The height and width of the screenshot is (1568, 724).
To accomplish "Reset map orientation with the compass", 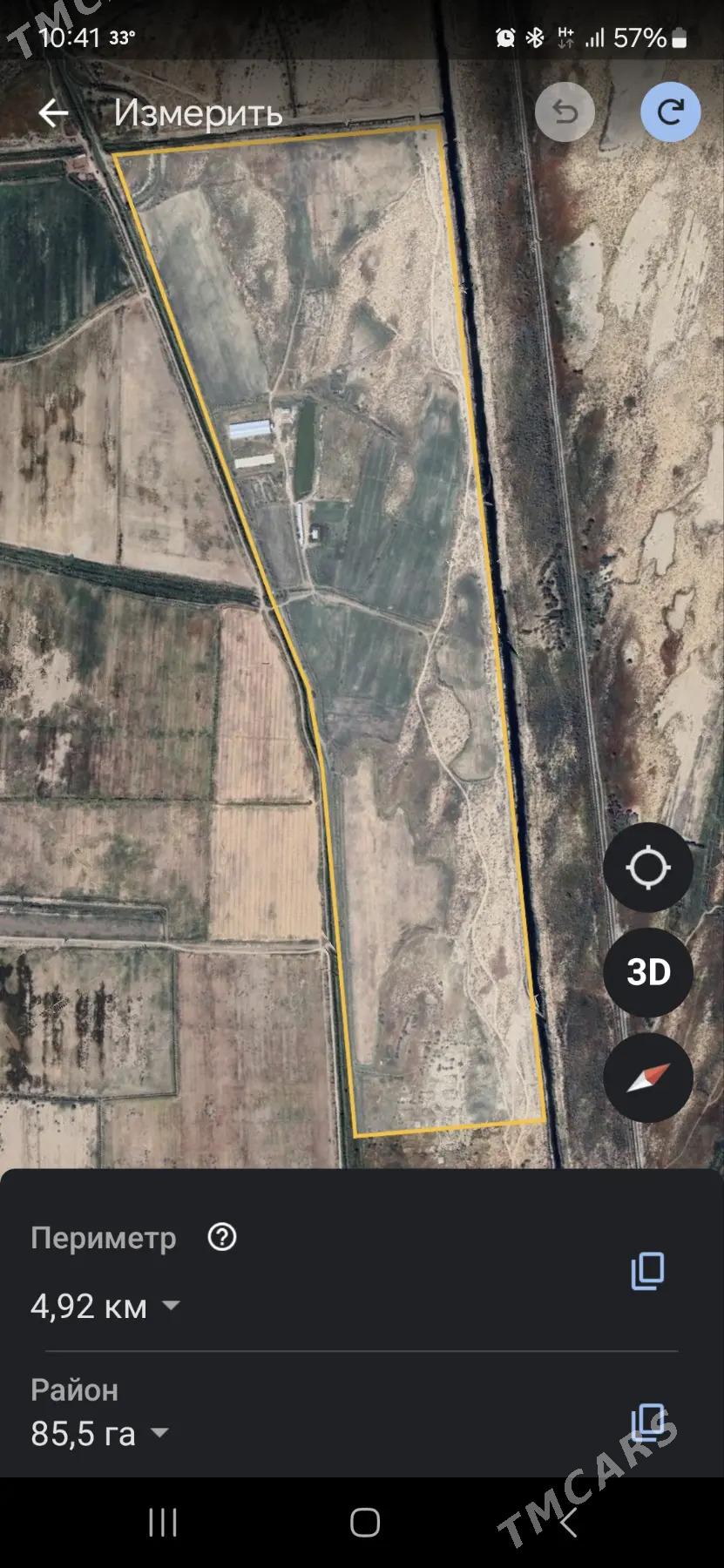I will coord(647,1078).
